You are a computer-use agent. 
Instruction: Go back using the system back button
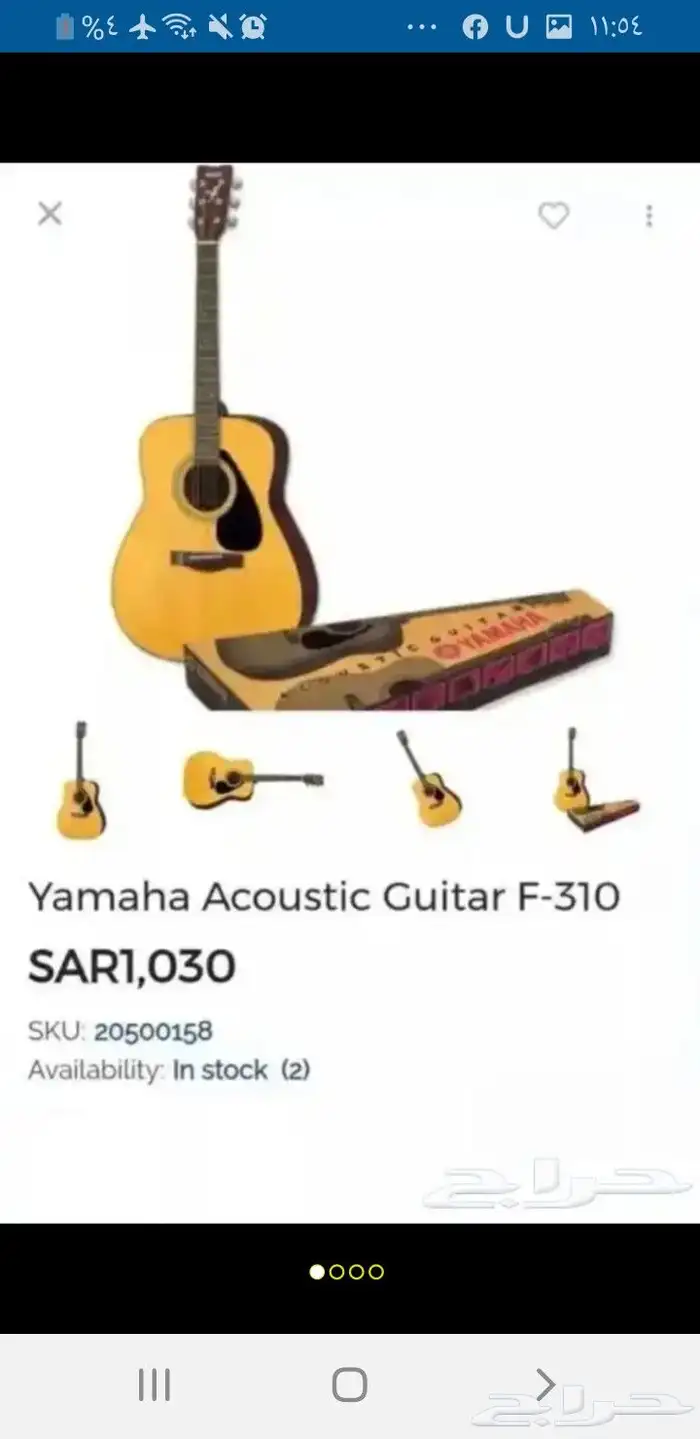[x=545, y=1384]
